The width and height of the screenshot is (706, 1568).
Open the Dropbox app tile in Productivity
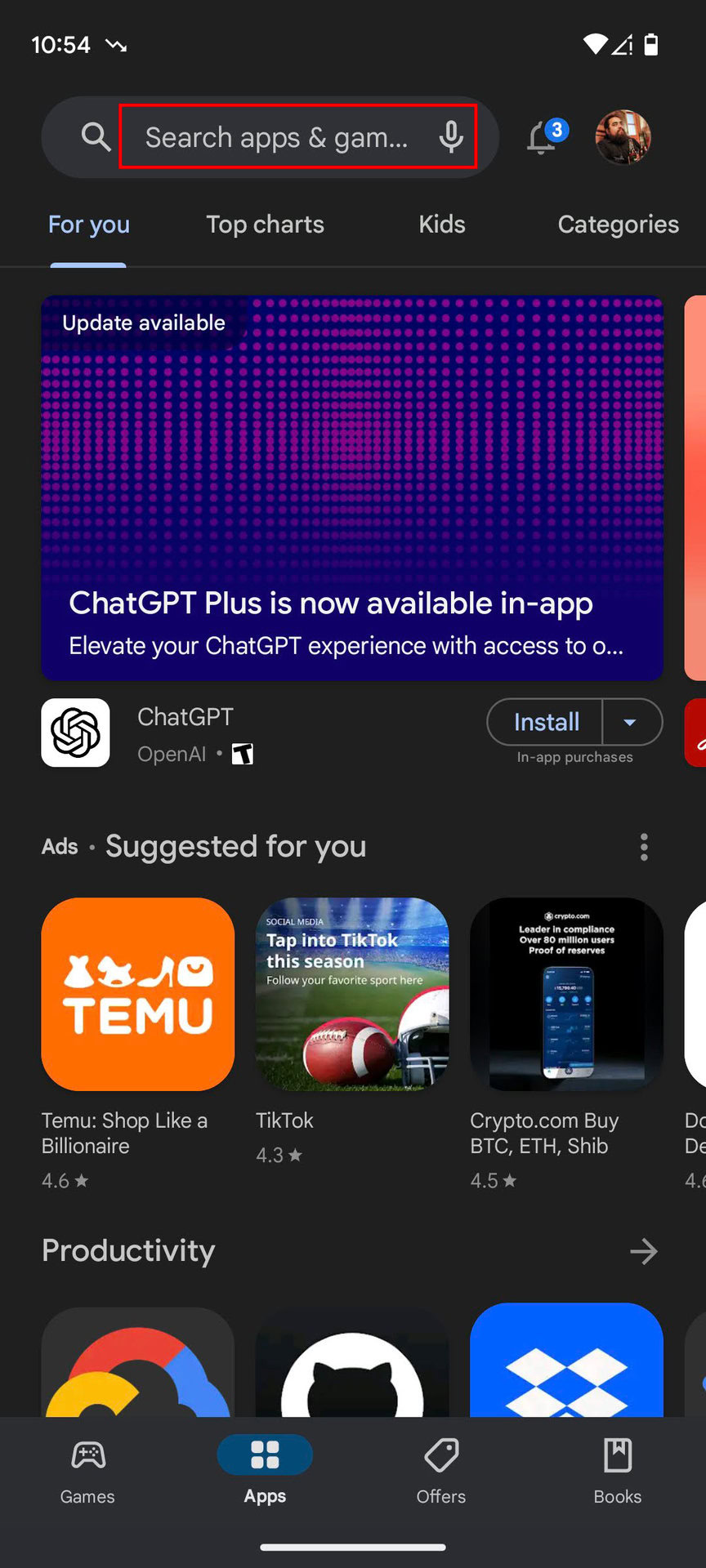click(x=565, y=1361)
